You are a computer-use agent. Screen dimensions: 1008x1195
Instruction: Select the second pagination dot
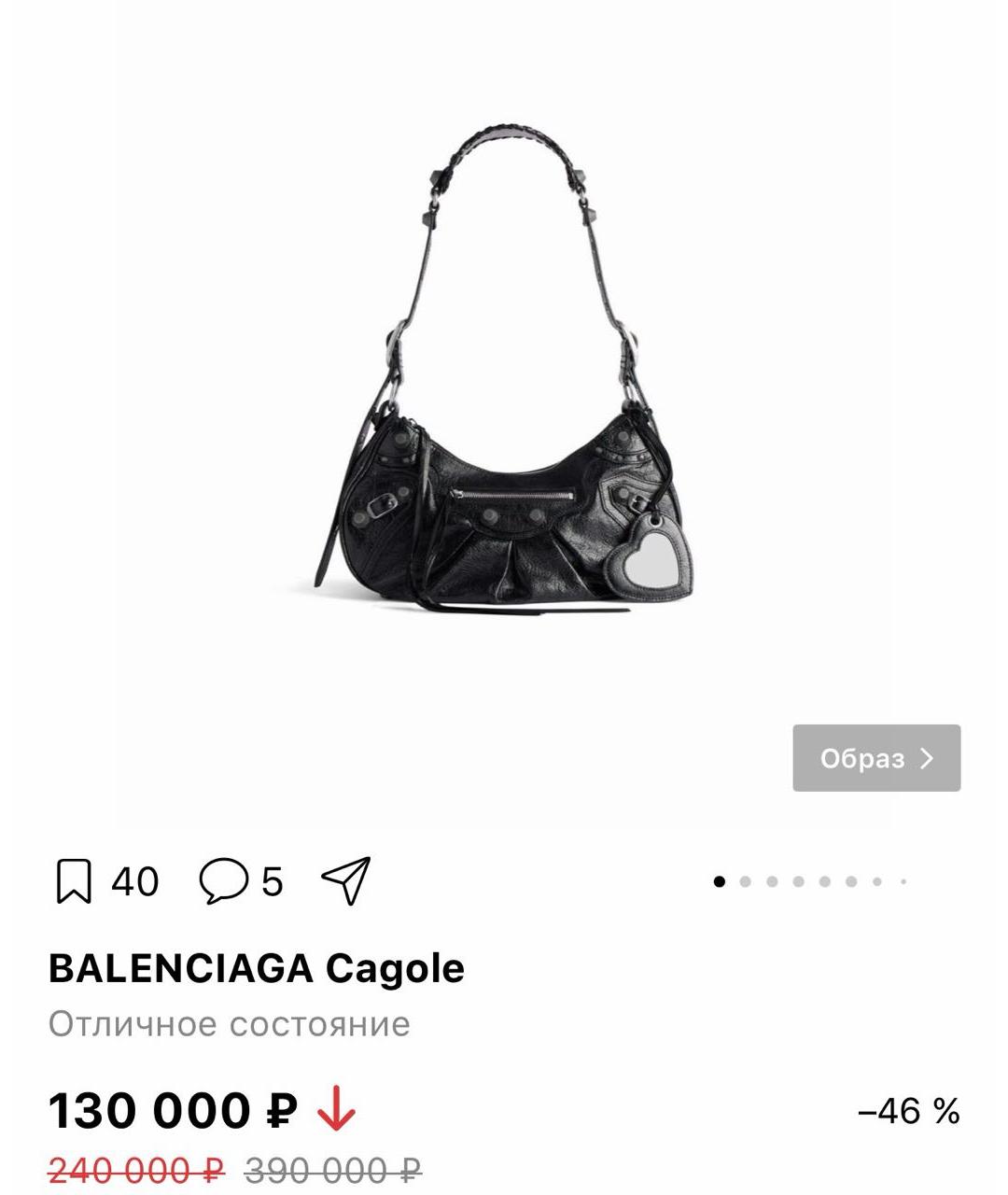tap(745, 880)
